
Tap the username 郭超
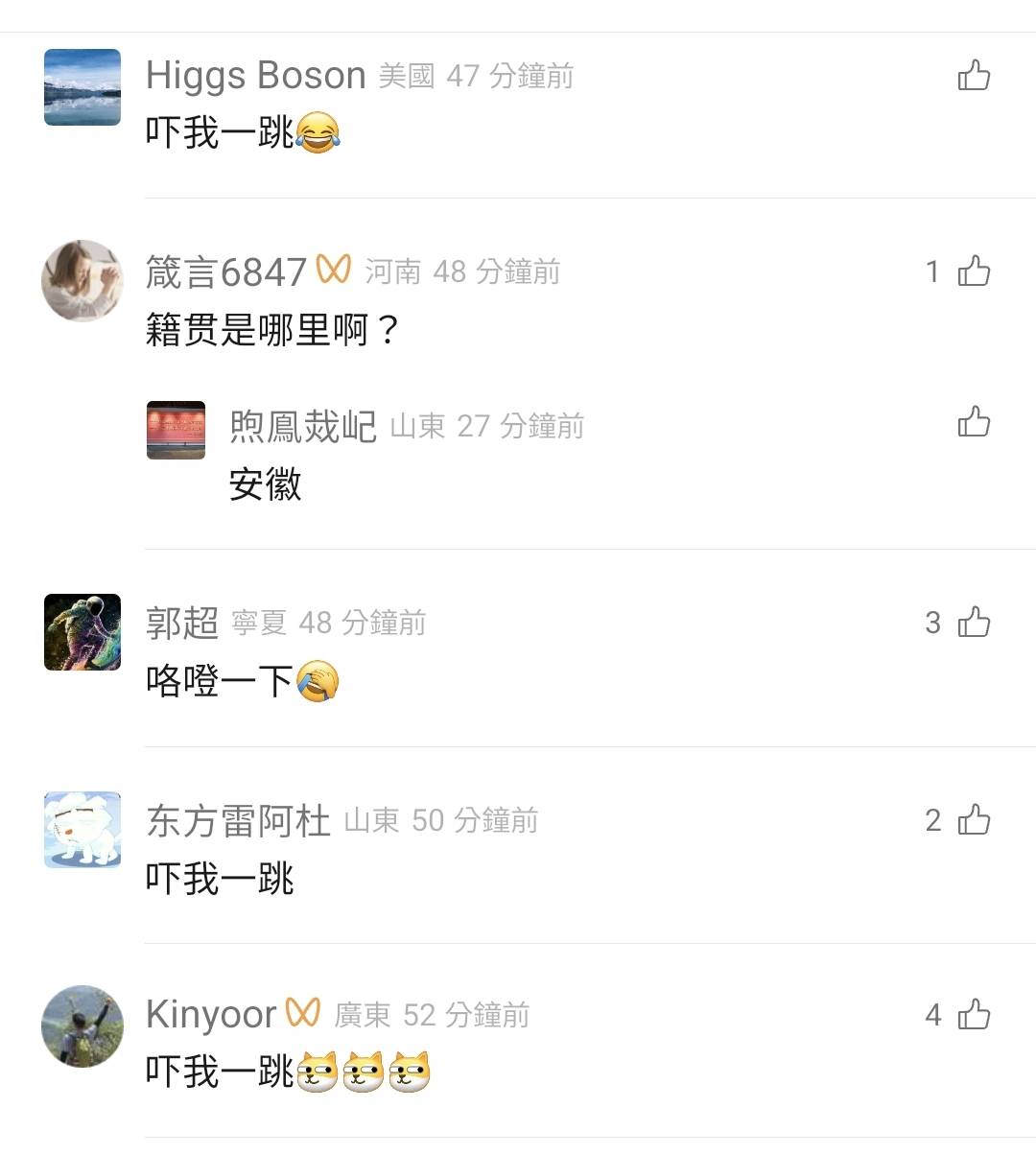(182, 624)
